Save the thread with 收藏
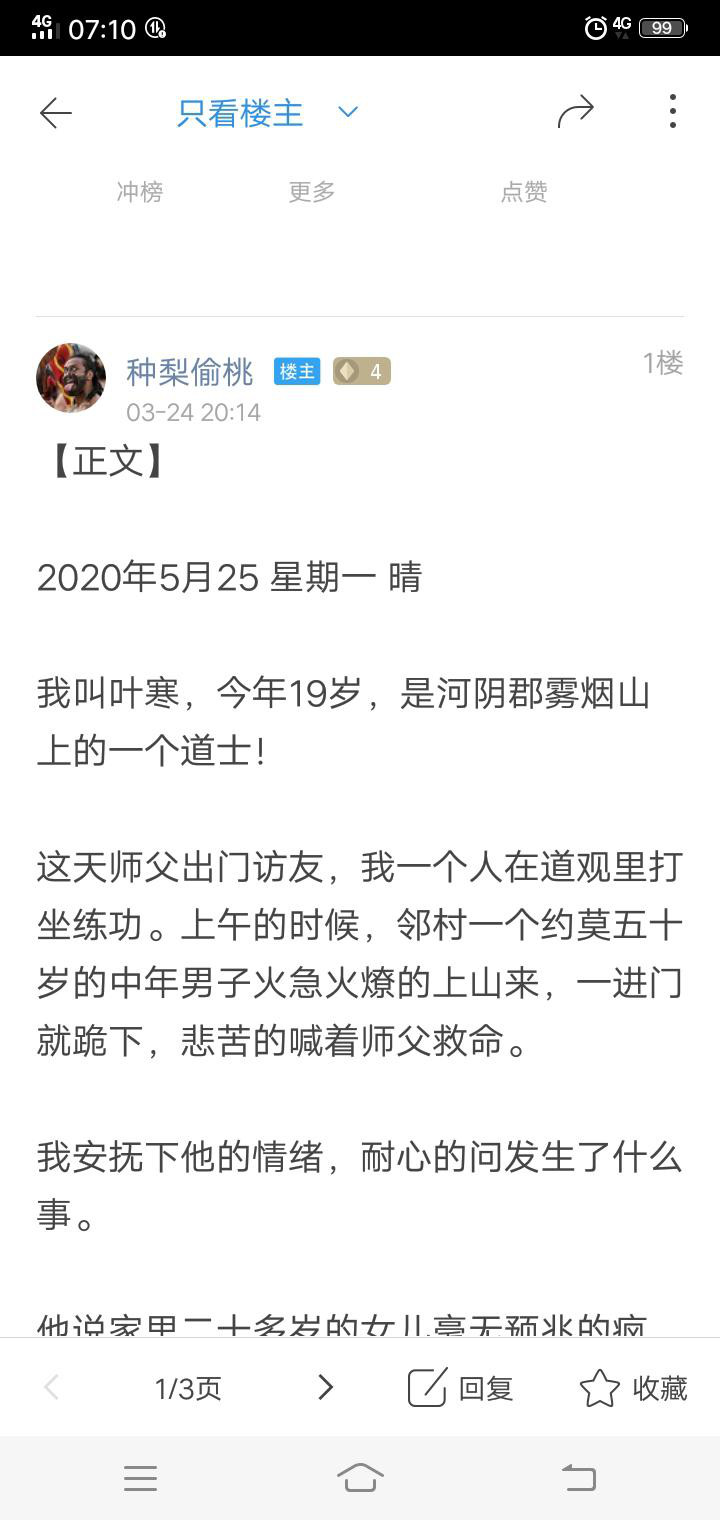 pos(633,1388)
